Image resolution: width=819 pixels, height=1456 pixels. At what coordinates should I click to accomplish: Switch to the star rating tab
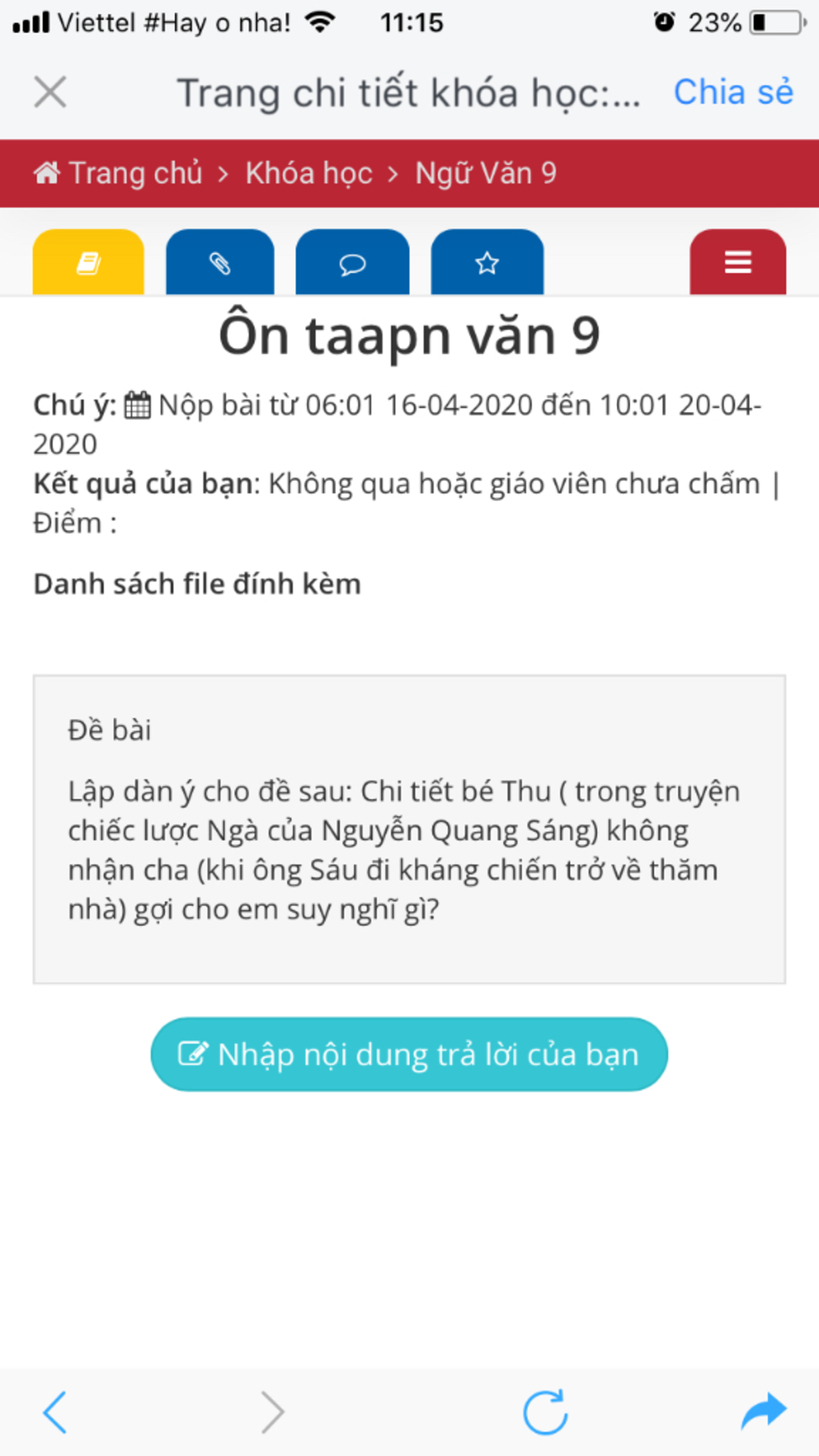487,262
